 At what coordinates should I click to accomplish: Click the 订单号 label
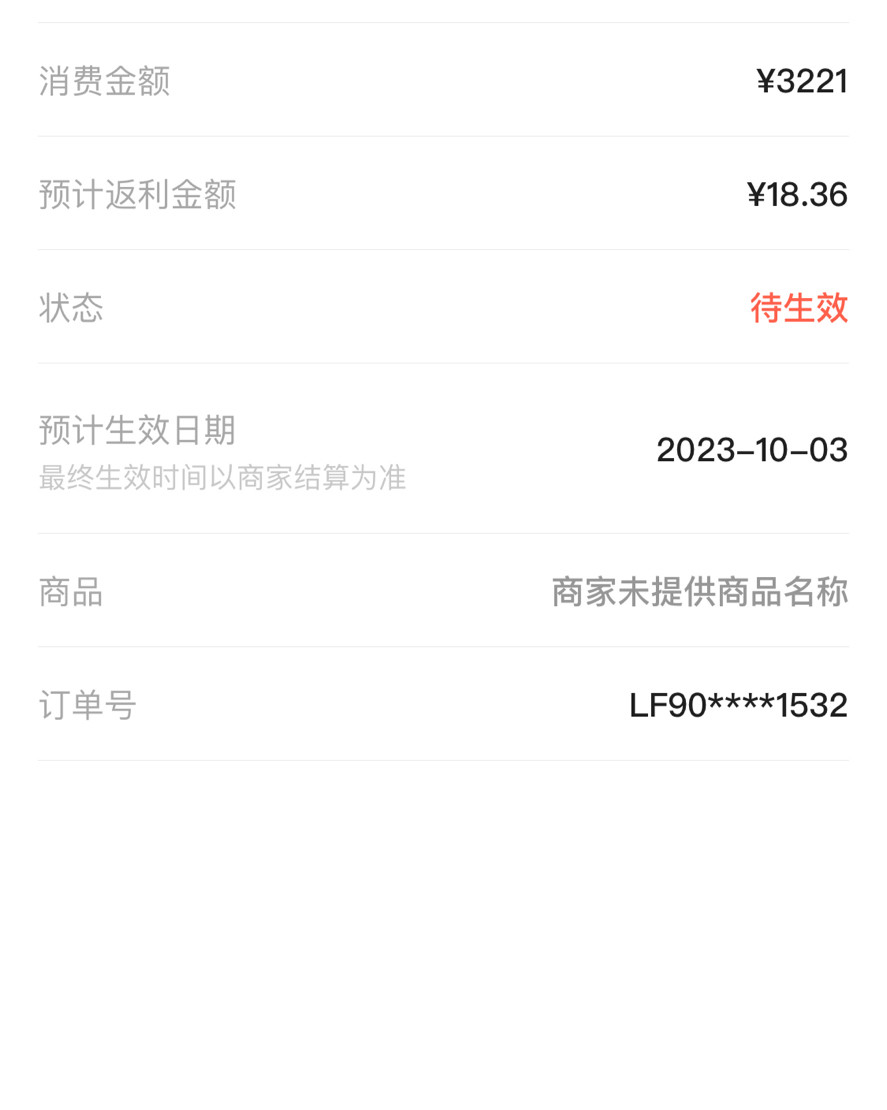[x=86, y=705]
